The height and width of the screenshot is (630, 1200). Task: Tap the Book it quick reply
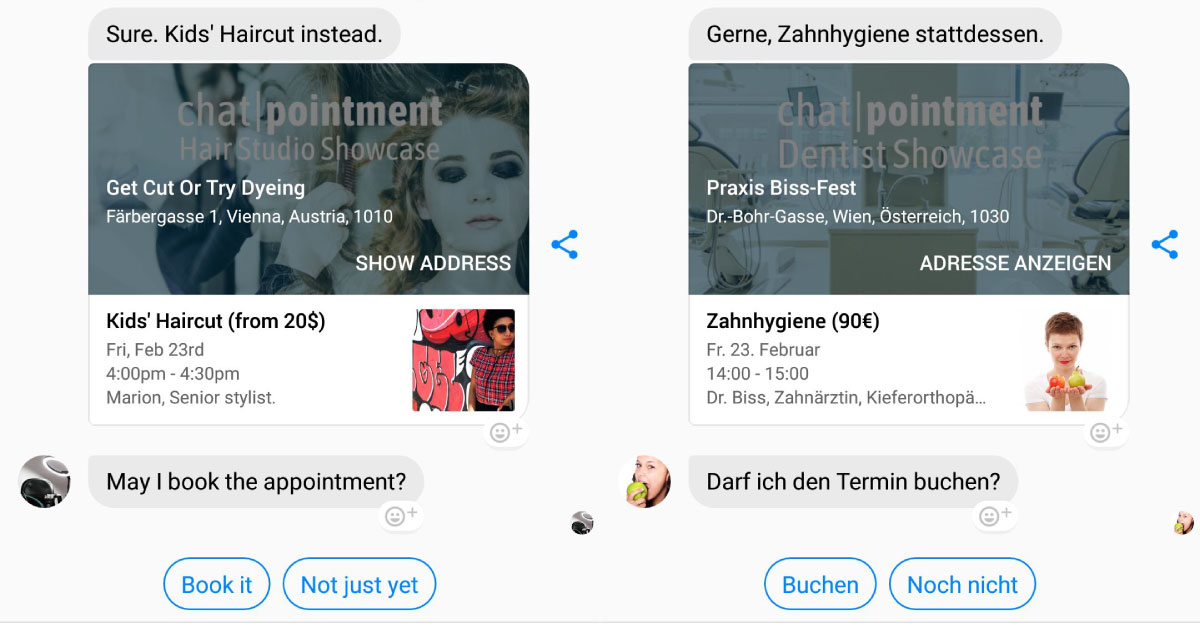[217, 585]
